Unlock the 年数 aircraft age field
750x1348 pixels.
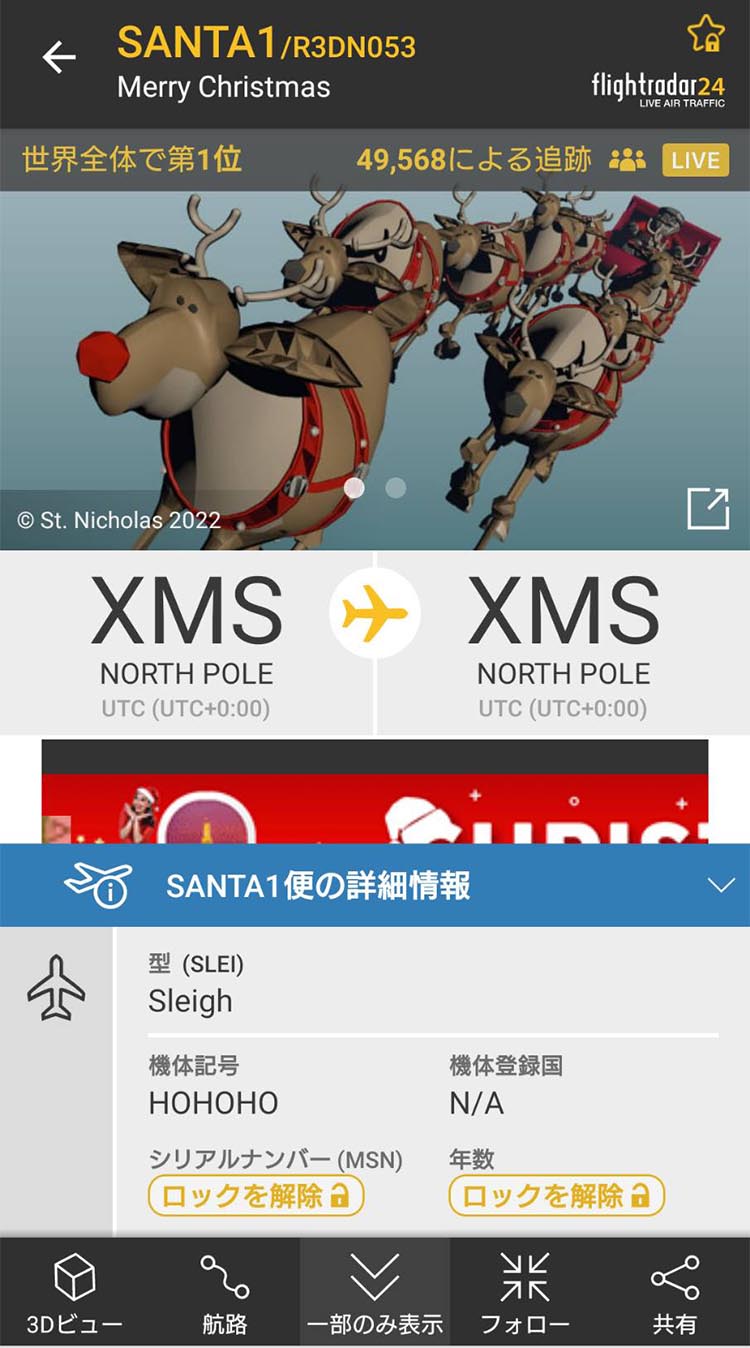point(556,1195)
